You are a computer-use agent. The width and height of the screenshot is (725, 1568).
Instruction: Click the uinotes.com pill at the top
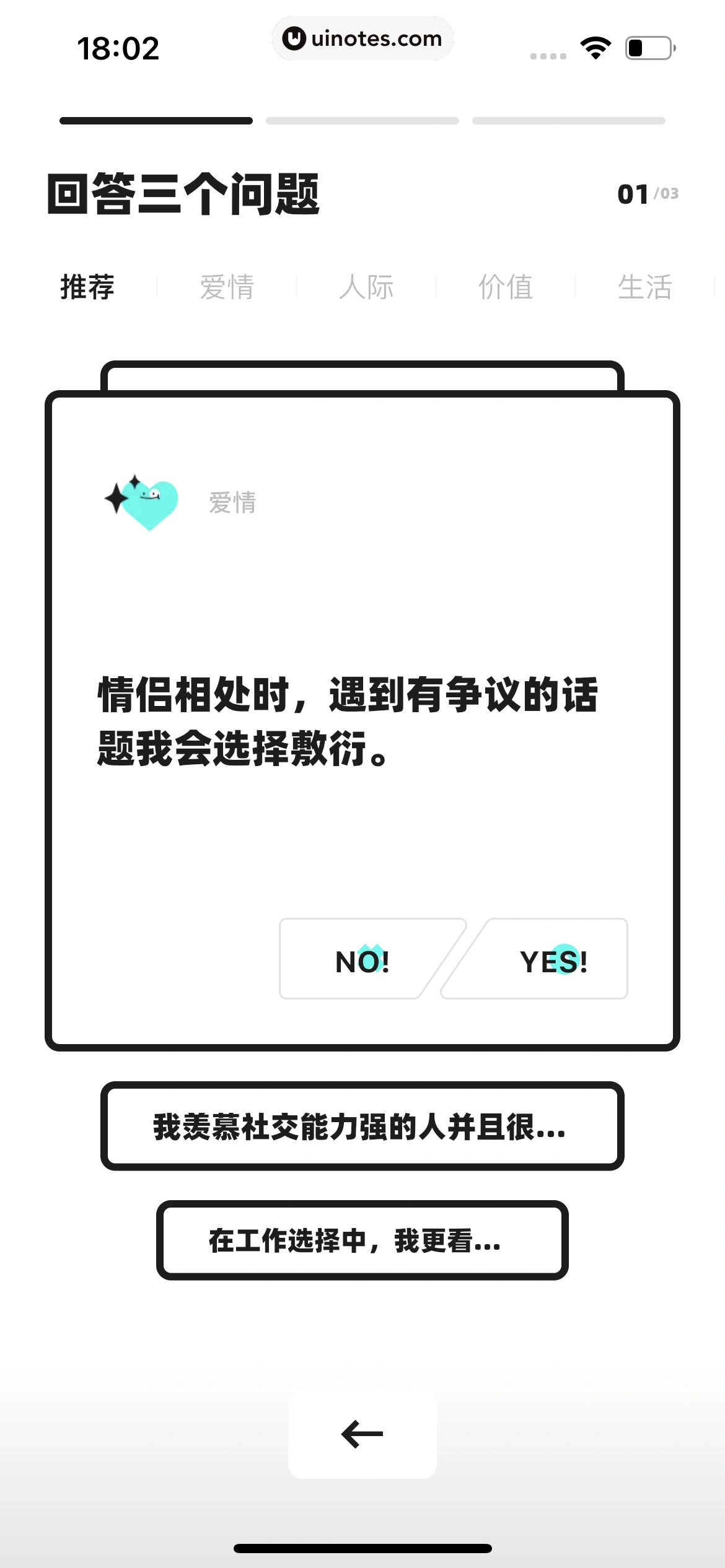tap(362, 38)
